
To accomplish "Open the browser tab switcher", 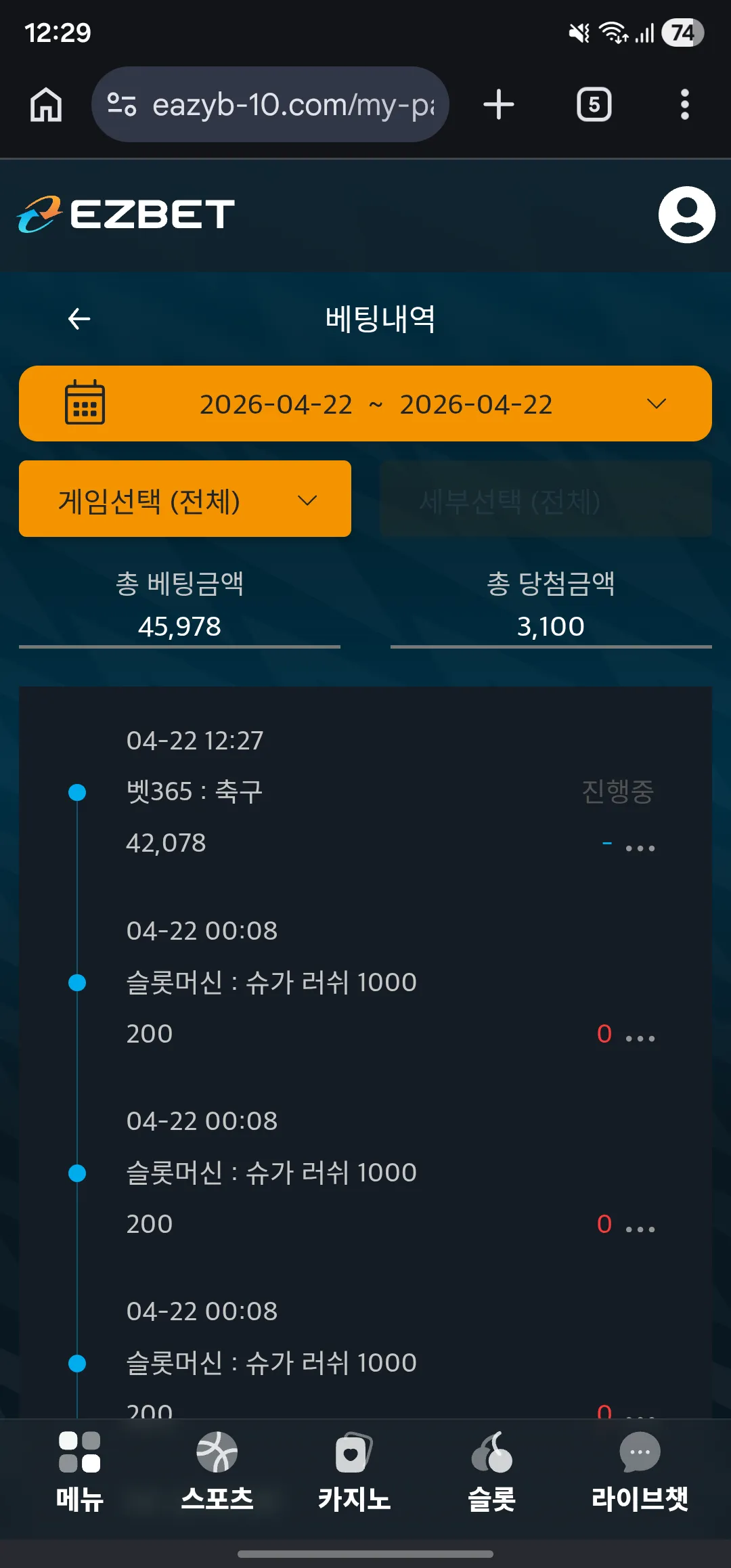I will [x=594, y=105].
